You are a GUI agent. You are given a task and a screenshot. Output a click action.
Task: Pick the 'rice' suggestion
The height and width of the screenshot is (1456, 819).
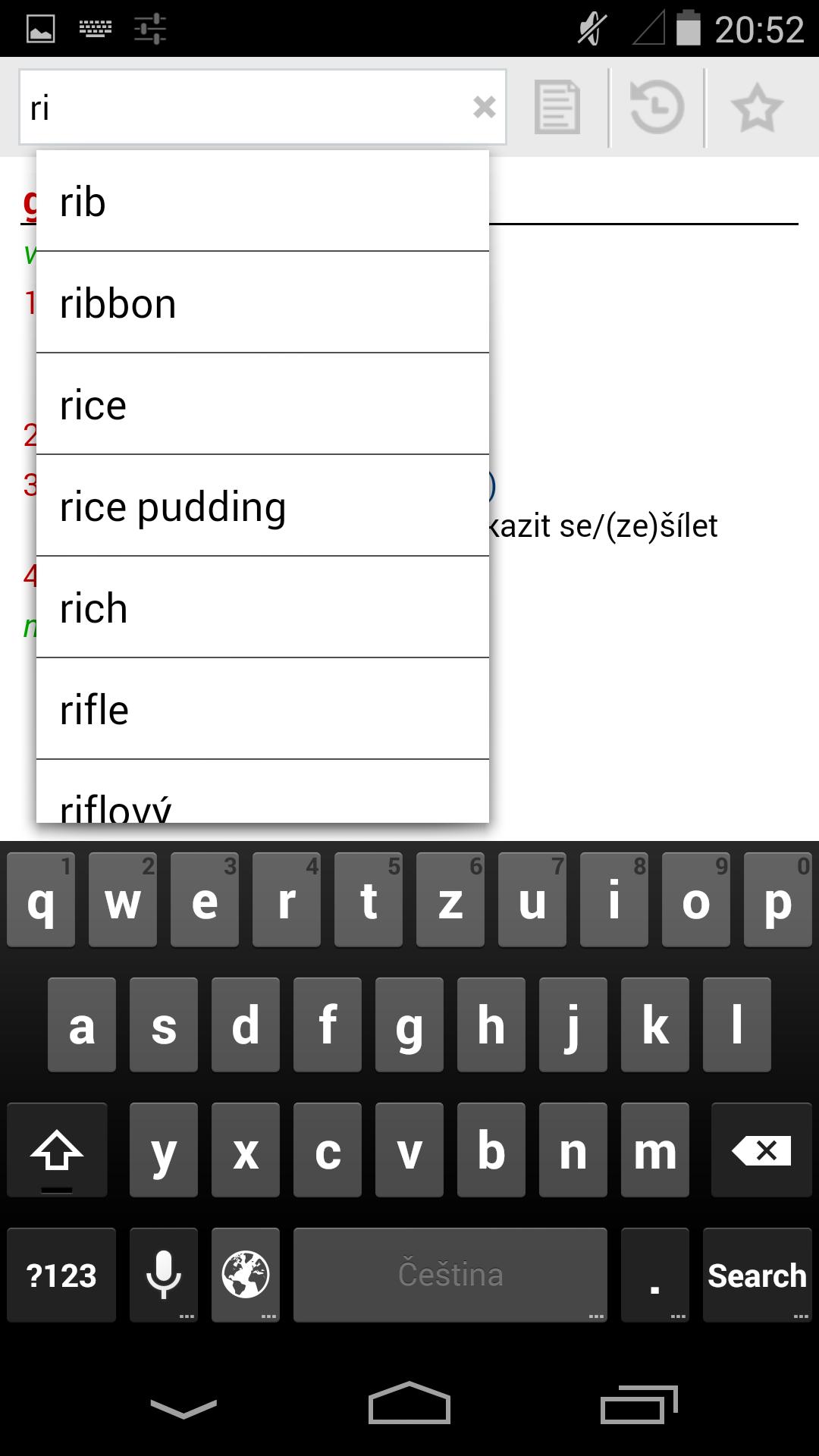pos(262,405)
